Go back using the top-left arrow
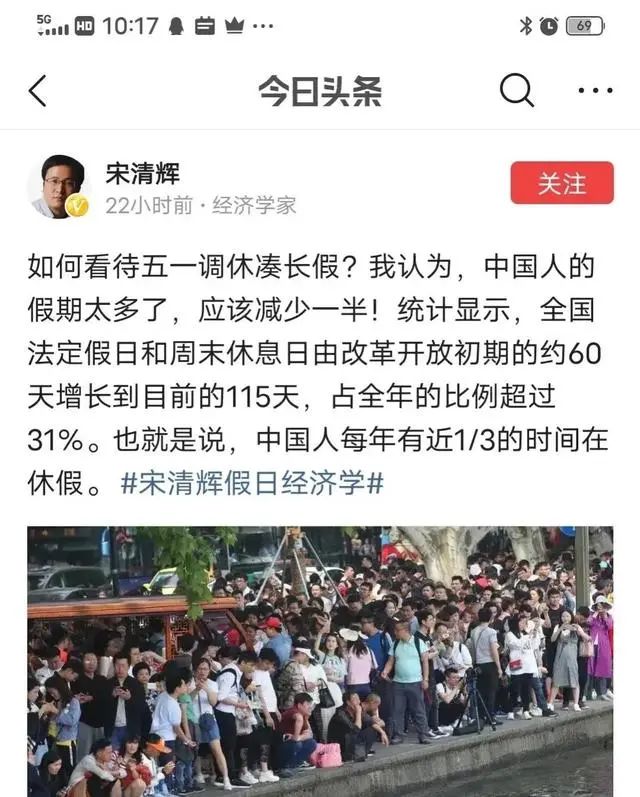 point(37,91)
